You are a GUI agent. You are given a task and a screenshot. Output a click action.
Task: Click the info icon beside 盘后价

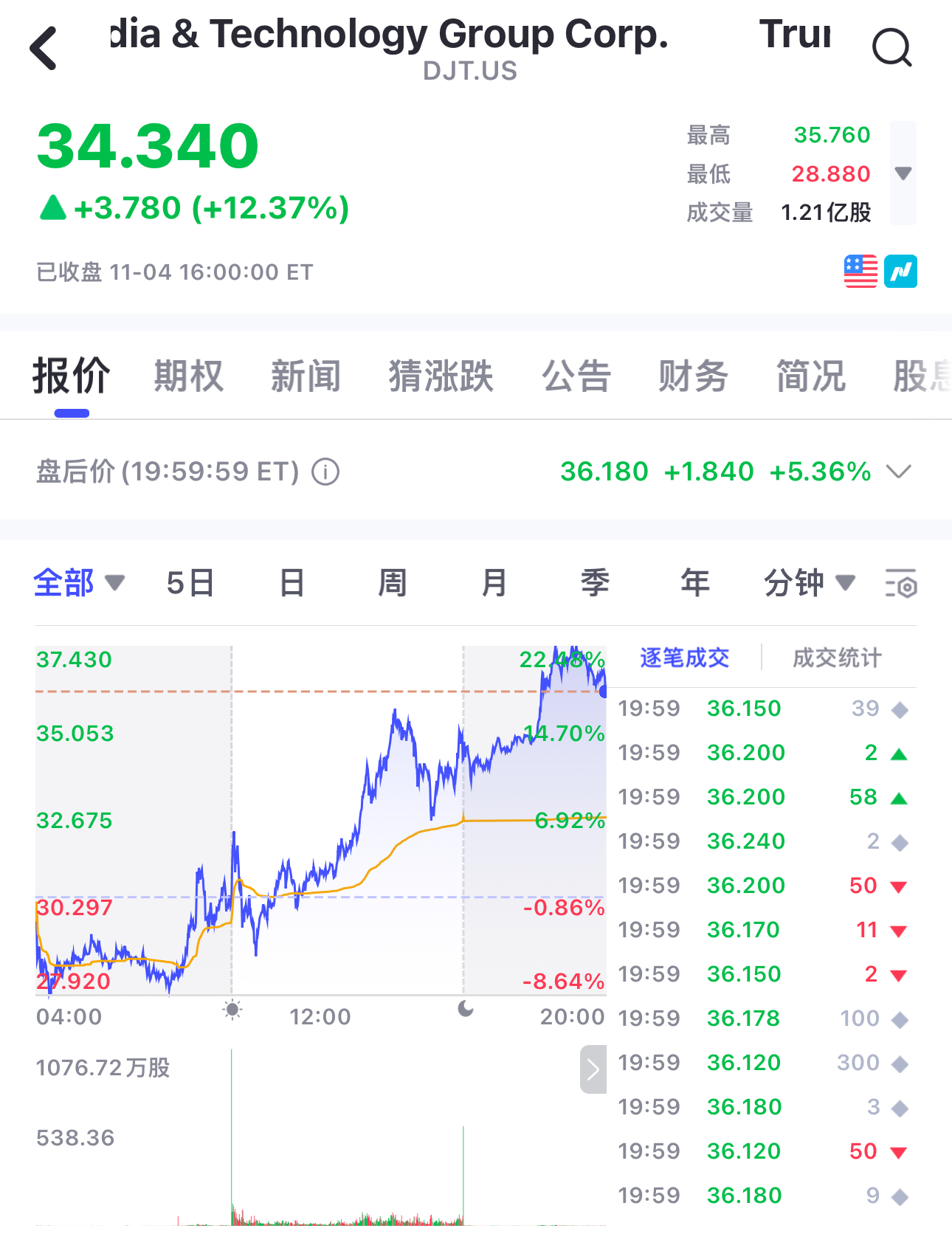[x=327, y=471]
